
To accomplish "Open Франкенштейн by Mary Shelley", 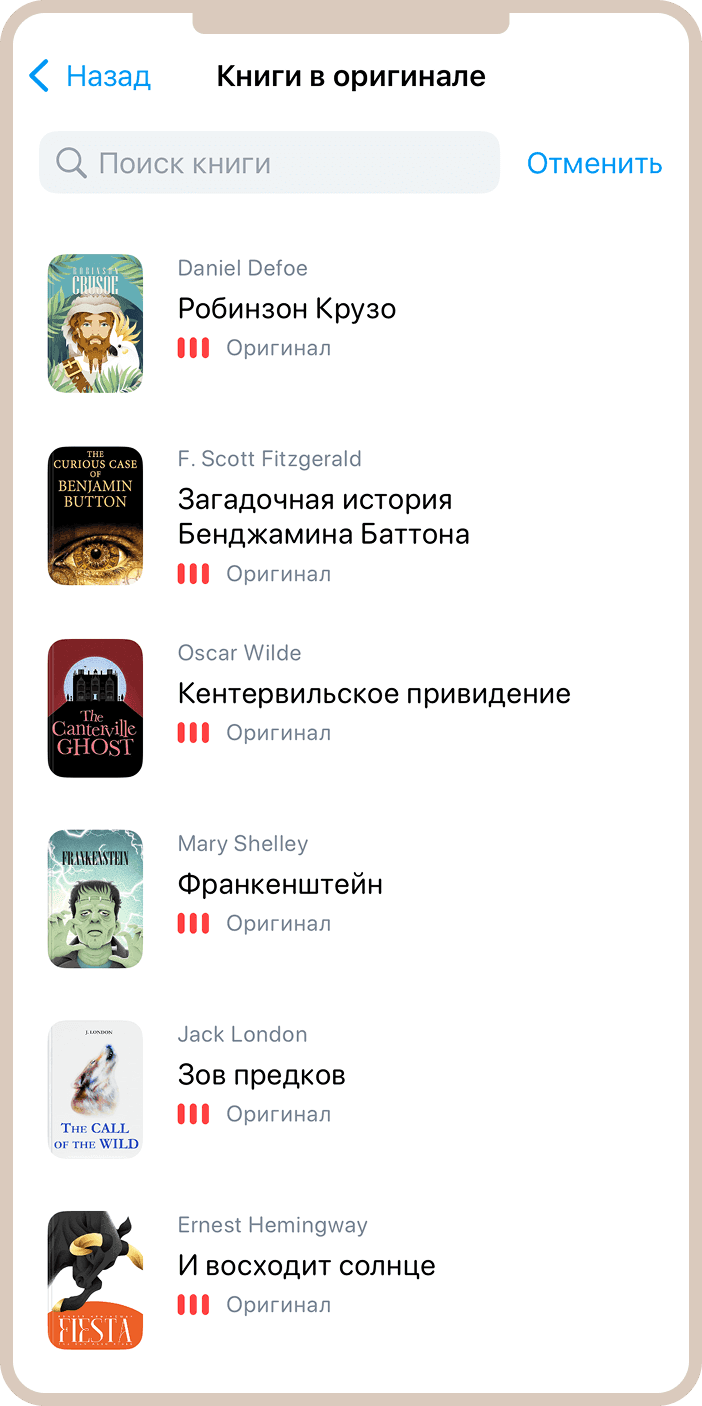I will click(x=280, y=885).
